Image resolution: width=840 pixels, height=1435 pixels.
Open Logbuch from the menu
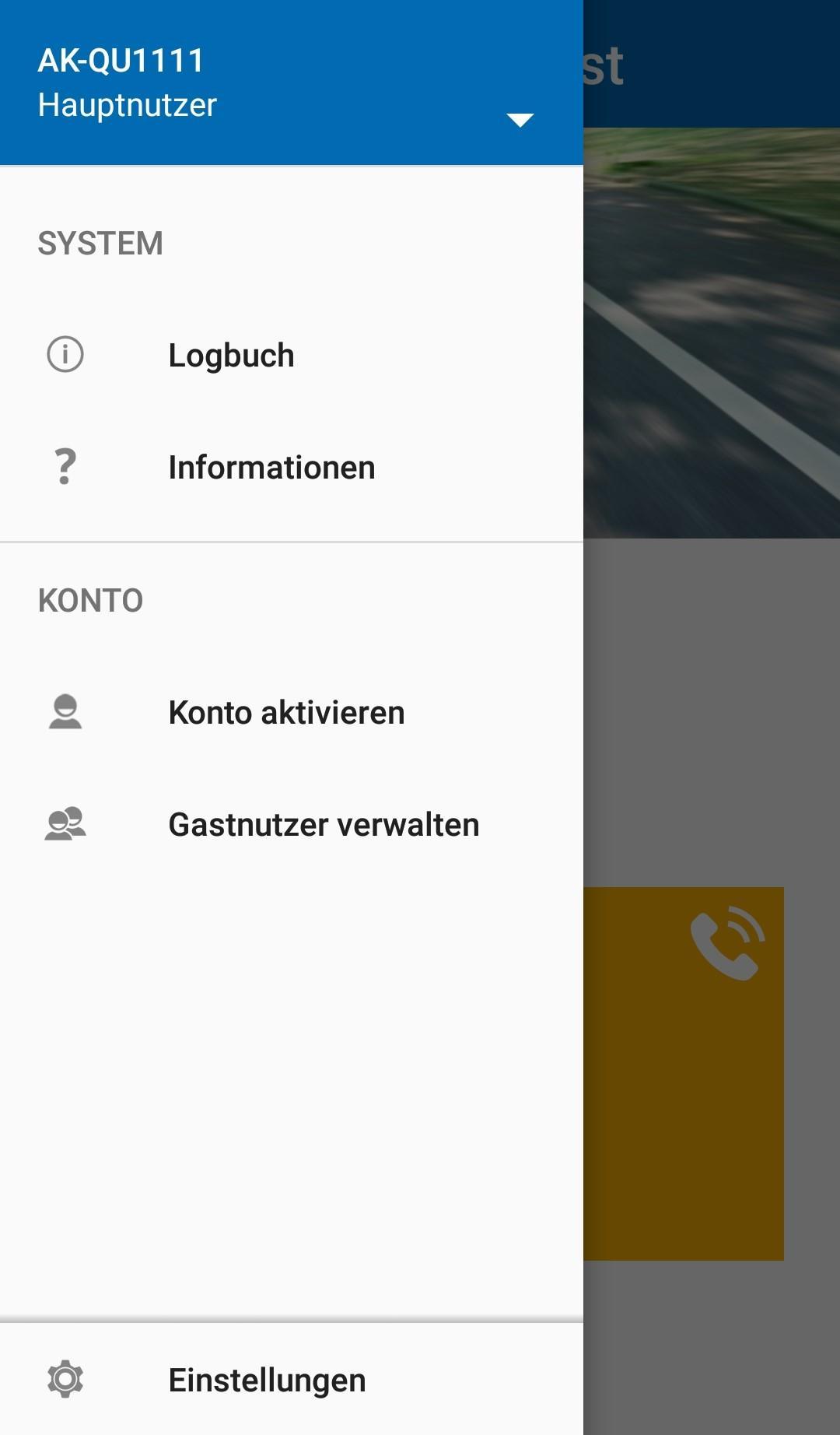[x=231, y=356]
